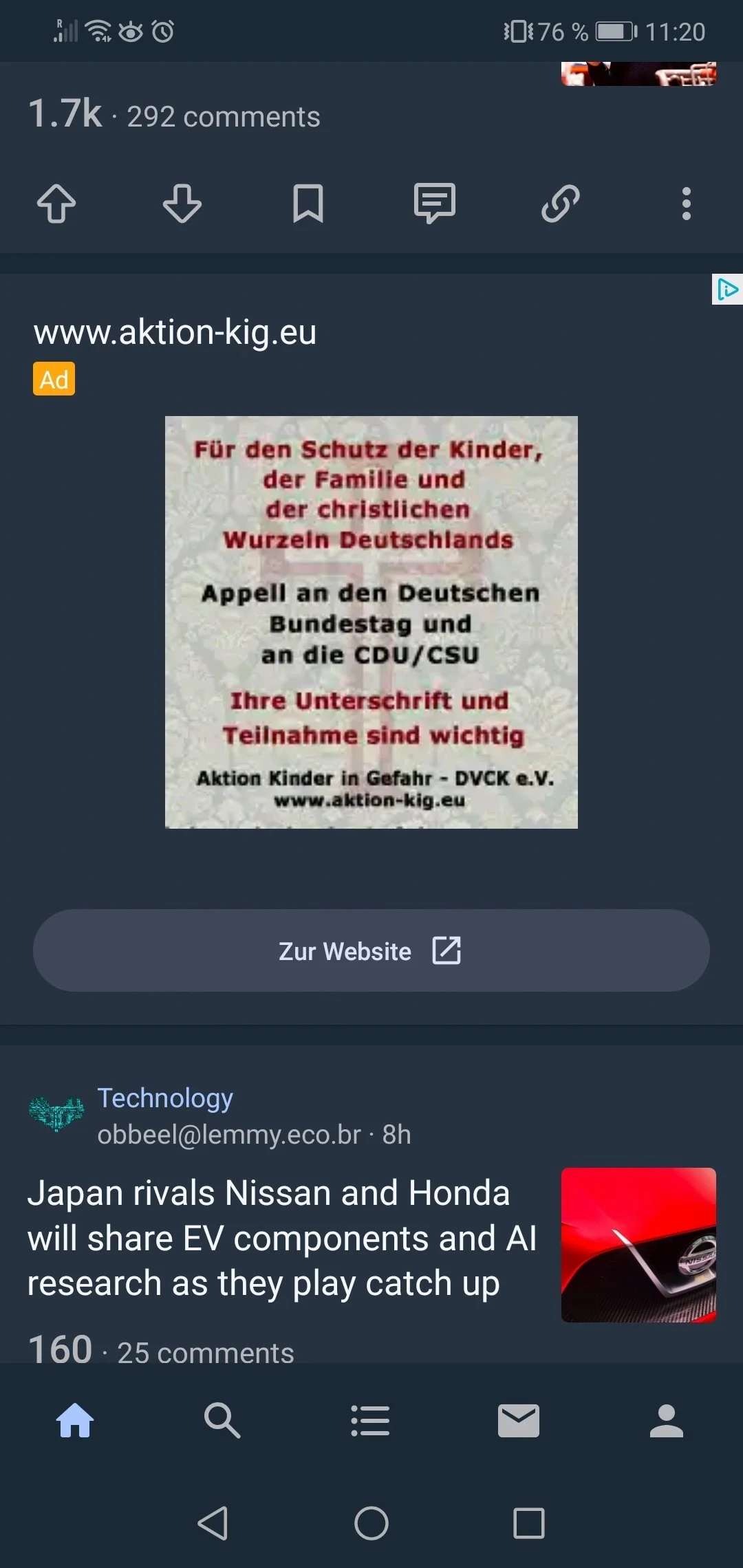
Task: Open the link icon of the 1.7k post
Action: 560,204
